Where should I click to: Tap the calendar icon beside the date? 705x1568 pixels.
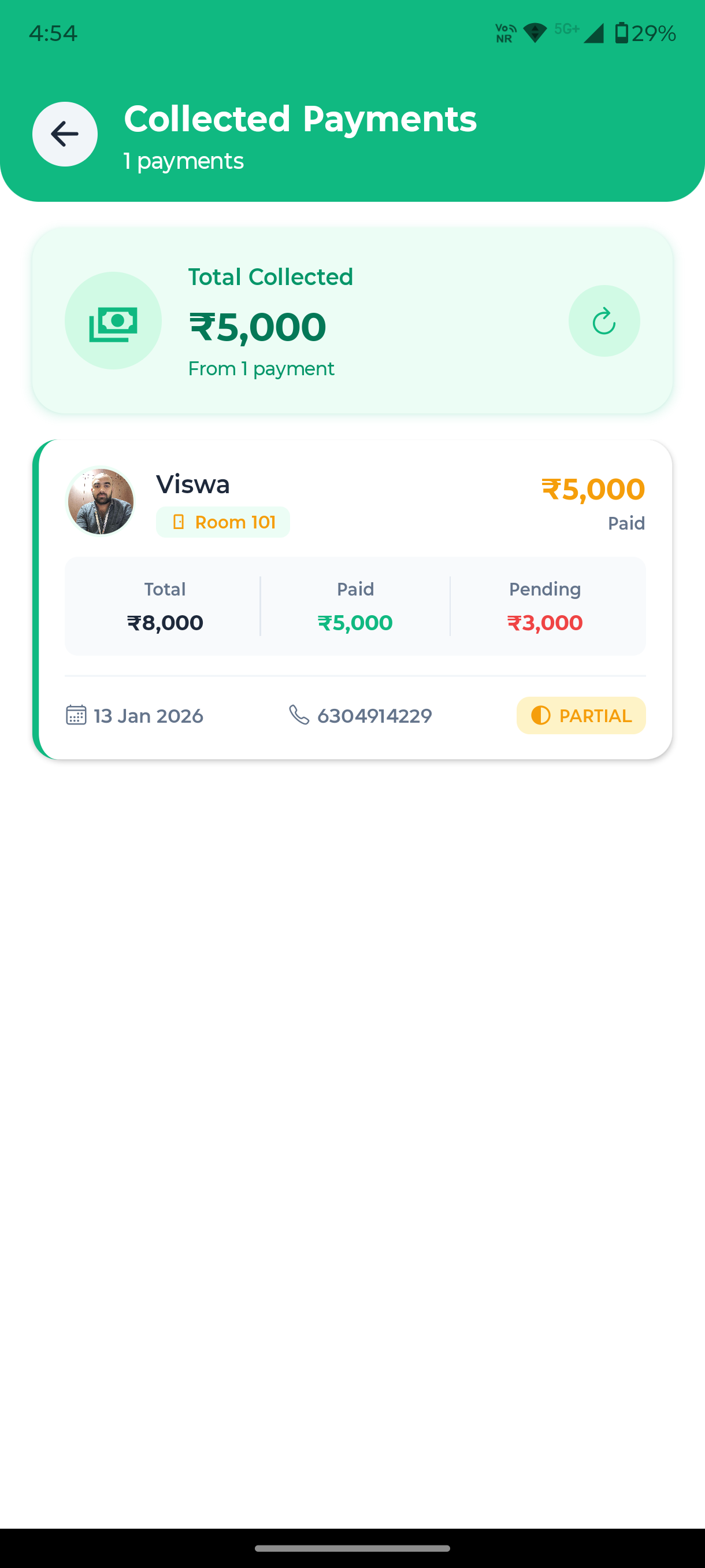pyautogui.click(x=74, y=715)
